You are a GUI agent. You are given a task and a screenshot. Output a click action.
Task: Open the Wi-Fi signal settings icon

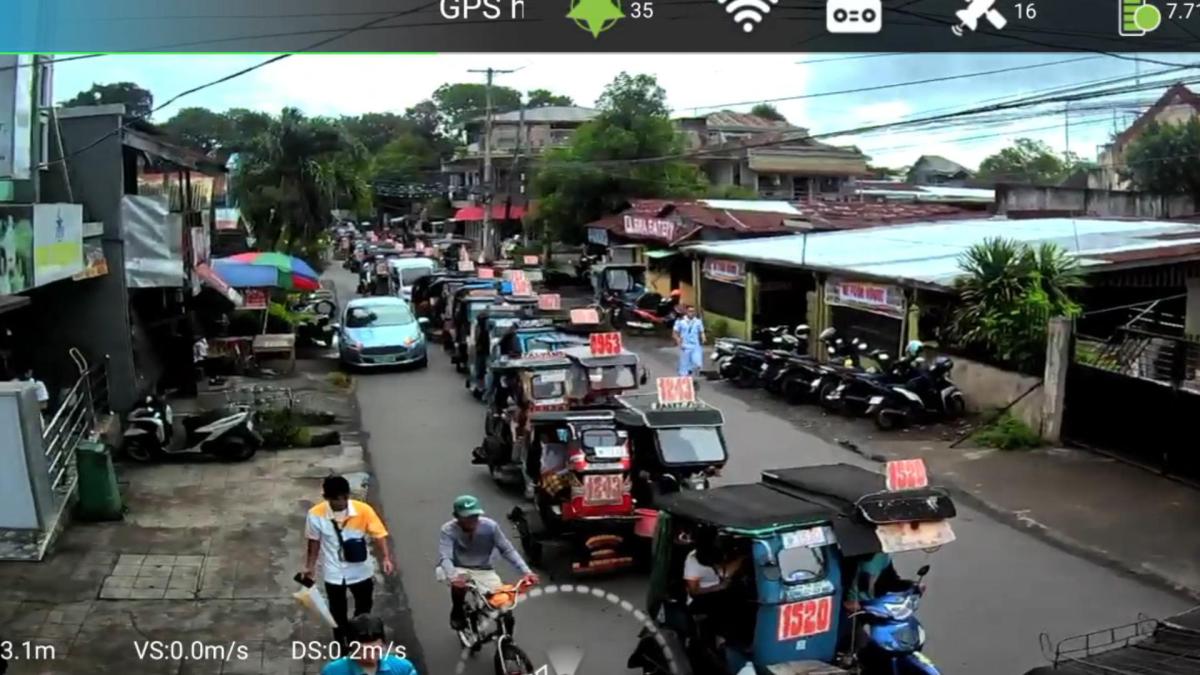point(747,13)
